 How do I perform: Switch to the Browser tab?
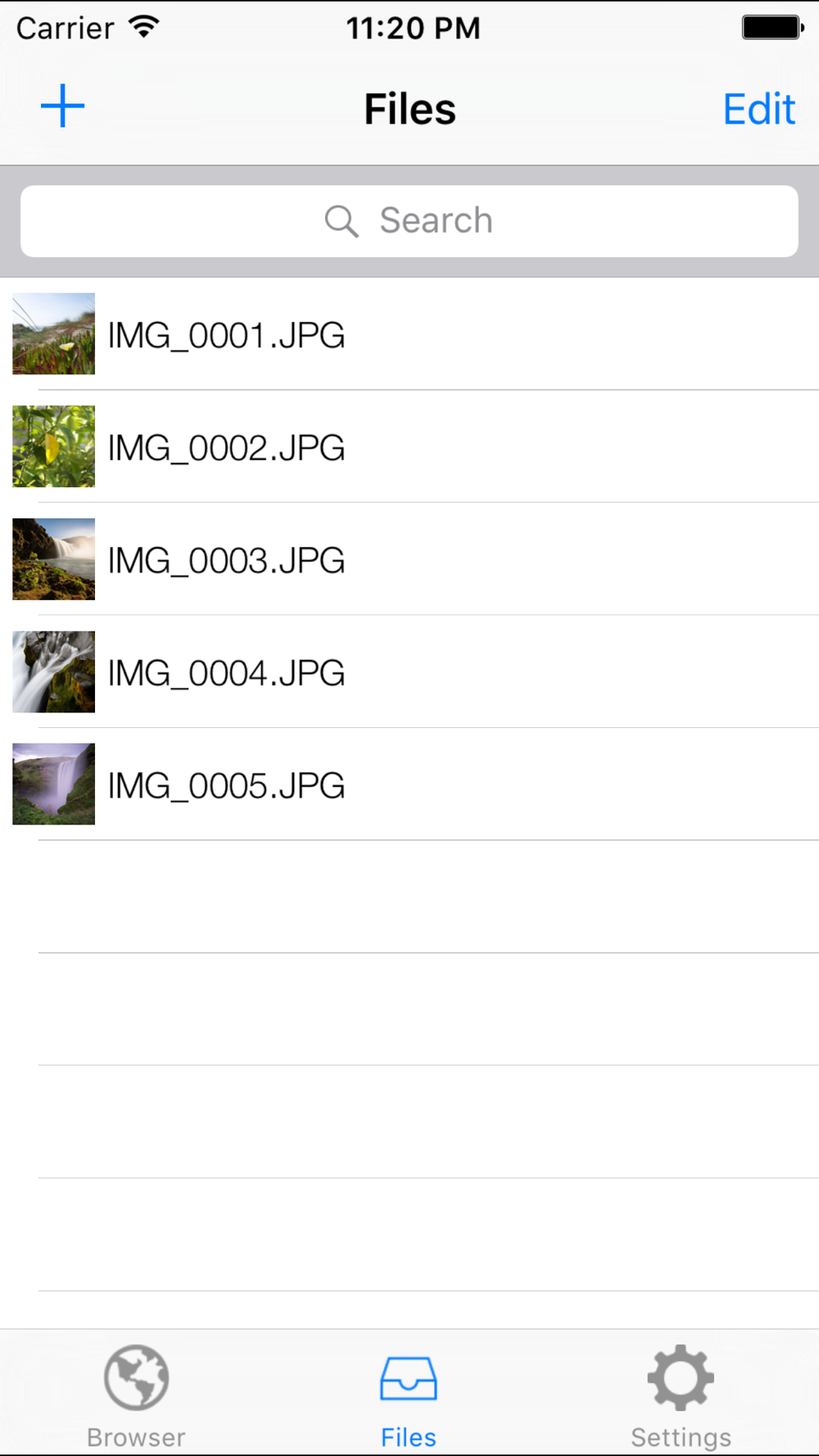136,1396
